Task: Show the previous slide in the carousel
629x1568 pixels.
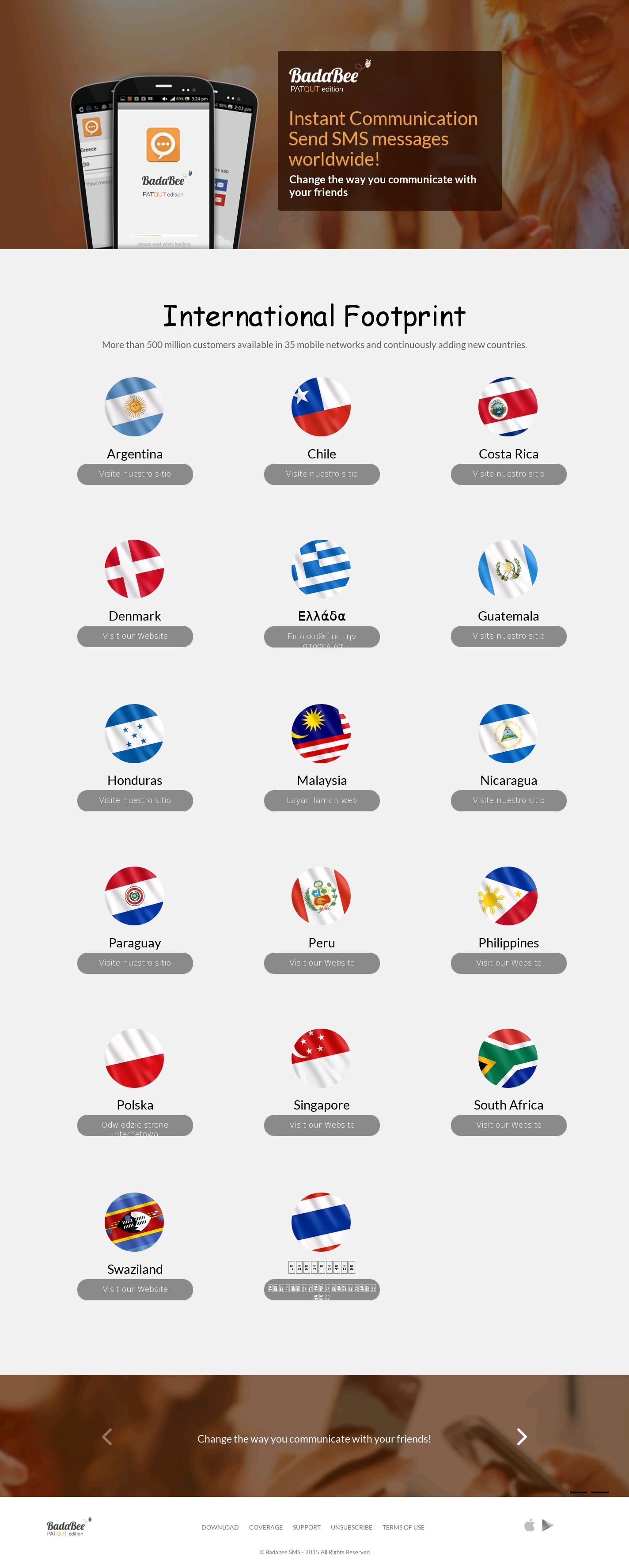Action: [x=107, y=1437]
